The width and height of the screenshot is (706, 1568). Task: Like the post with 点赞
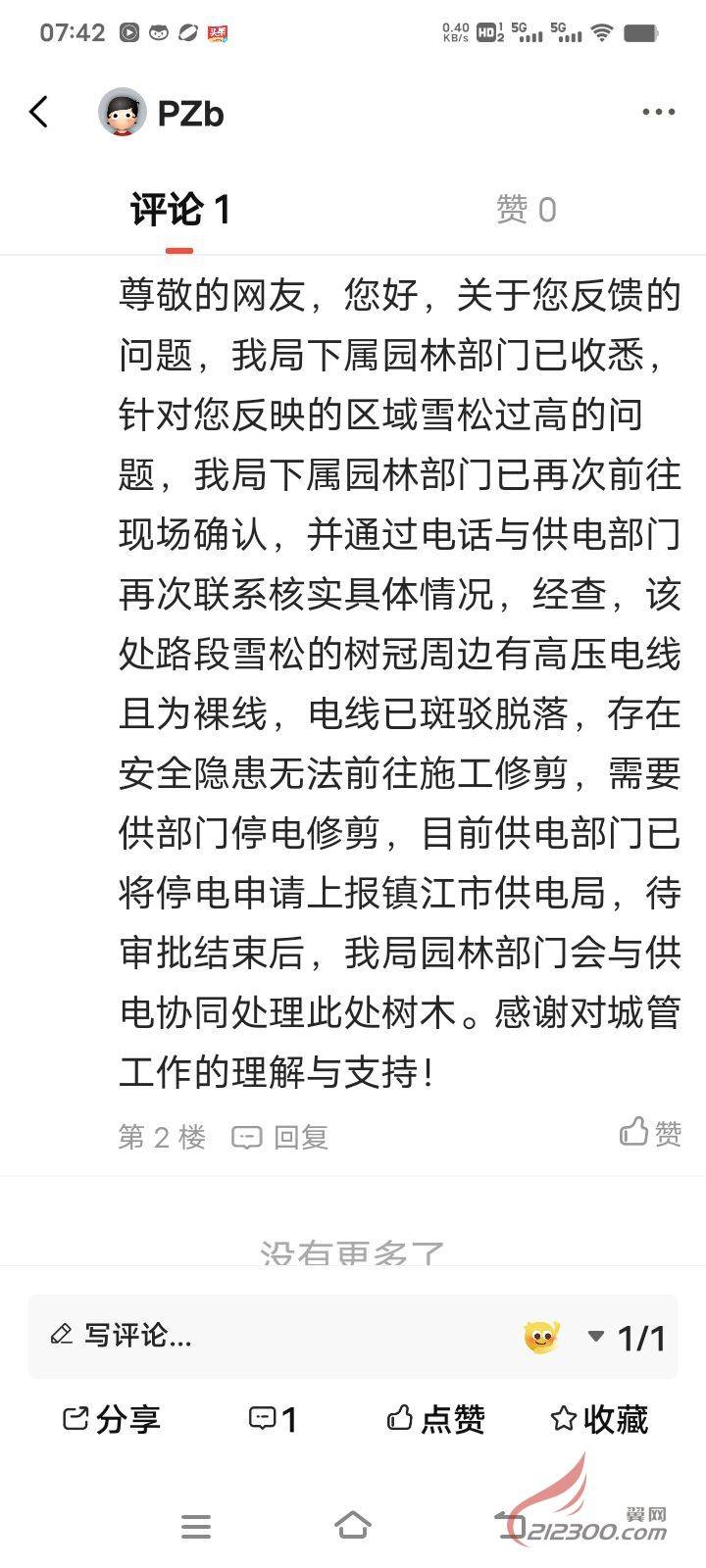point(436,1418)
